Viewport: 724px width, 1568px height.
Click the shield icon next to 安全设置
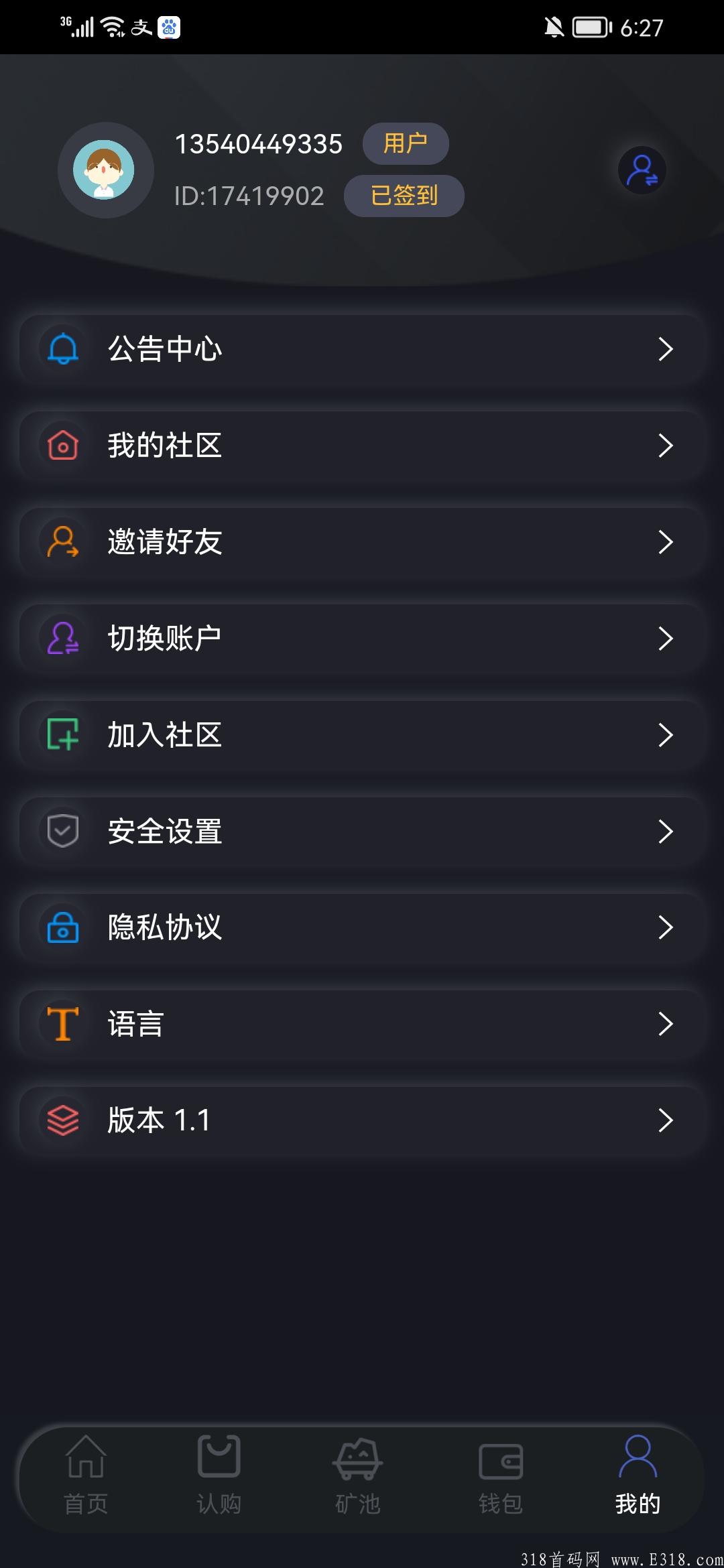point(62,831)
